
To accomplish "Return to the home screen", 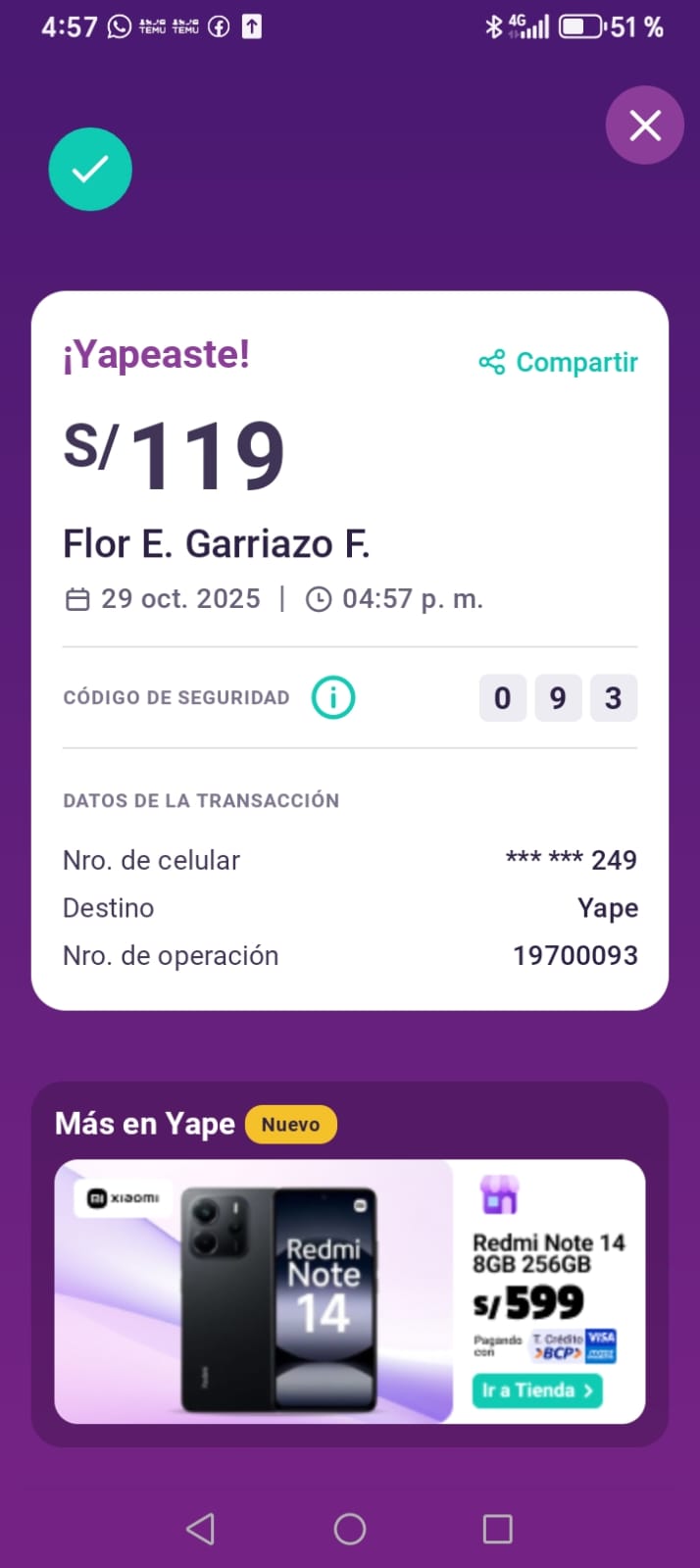I will coord(350,1529).
